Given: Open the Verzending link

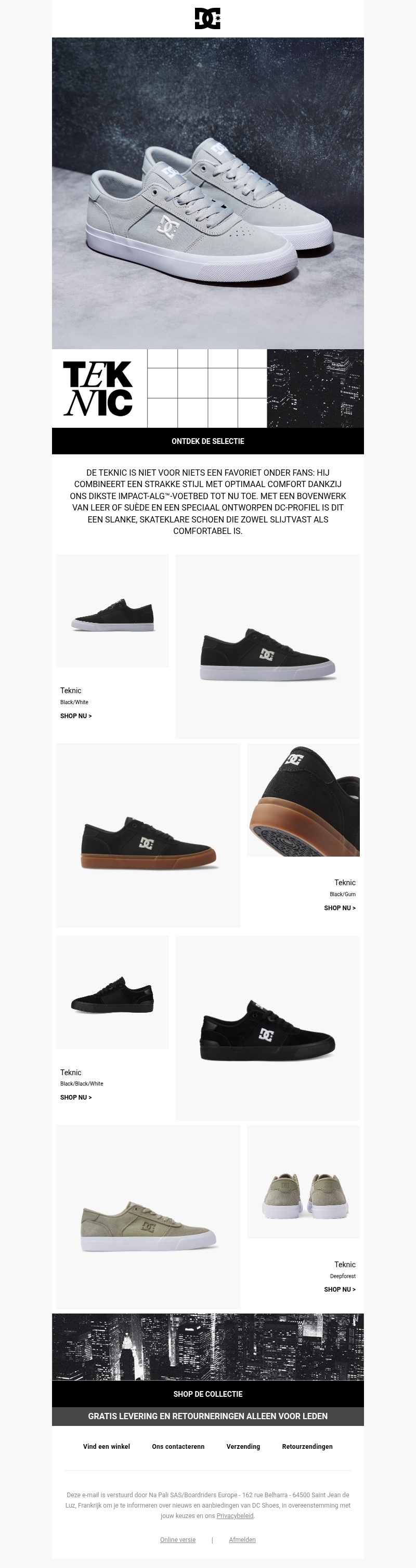Looking at the screenshot, I should pos(243,1446).
